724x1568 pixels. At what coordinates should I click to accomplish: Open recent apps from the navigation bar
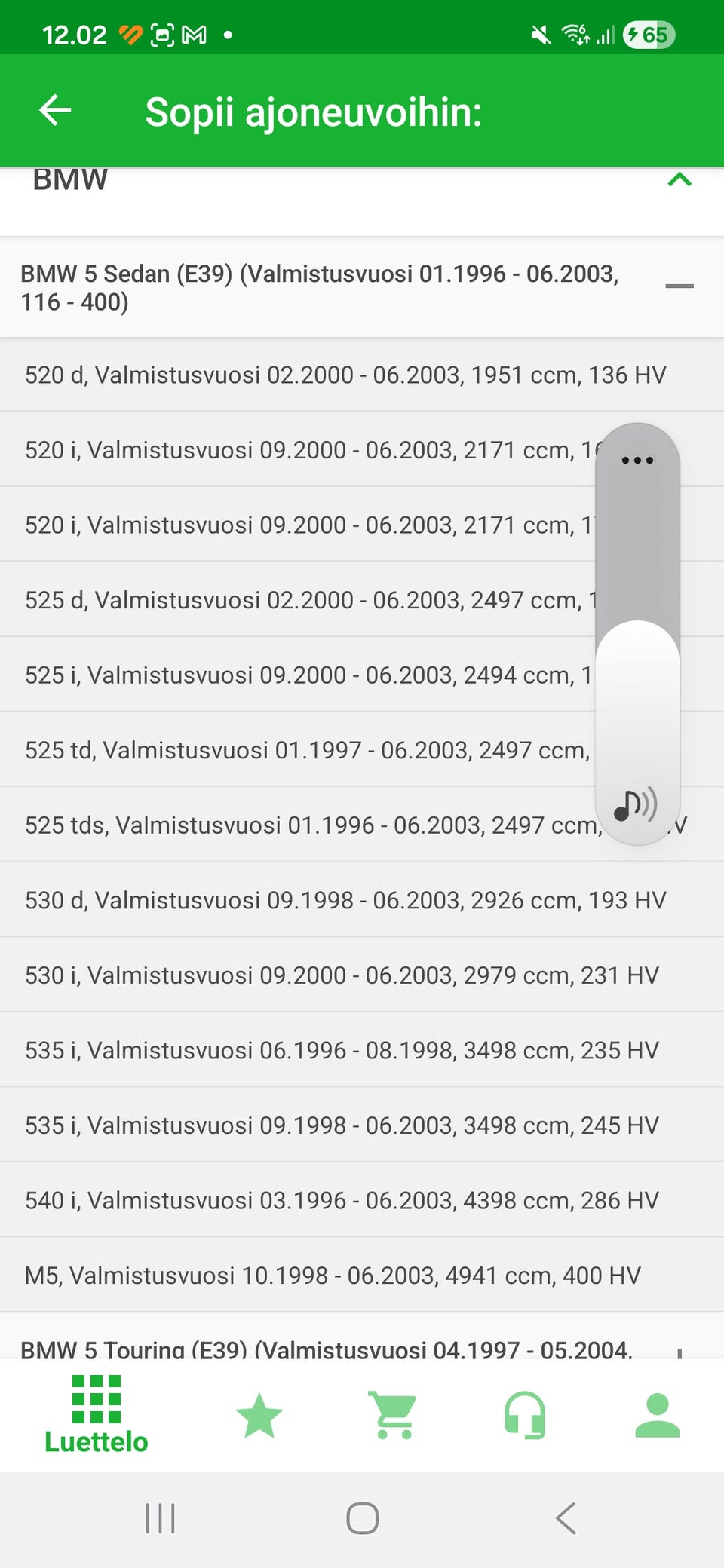[x=160, y=1518]
